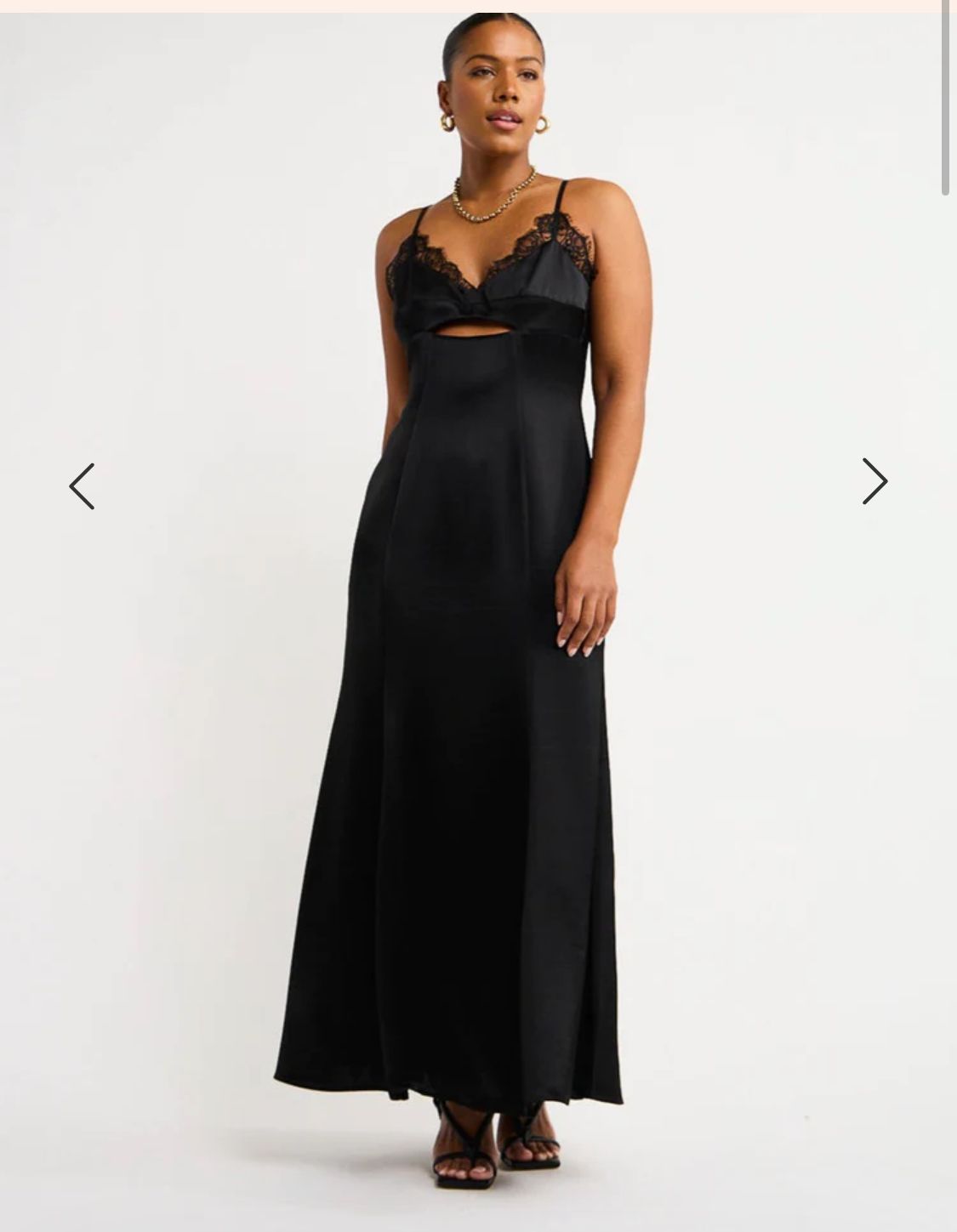Show the previous product photo
The height and width of the screenshot is (1232, 957).
tap(82, 486)
